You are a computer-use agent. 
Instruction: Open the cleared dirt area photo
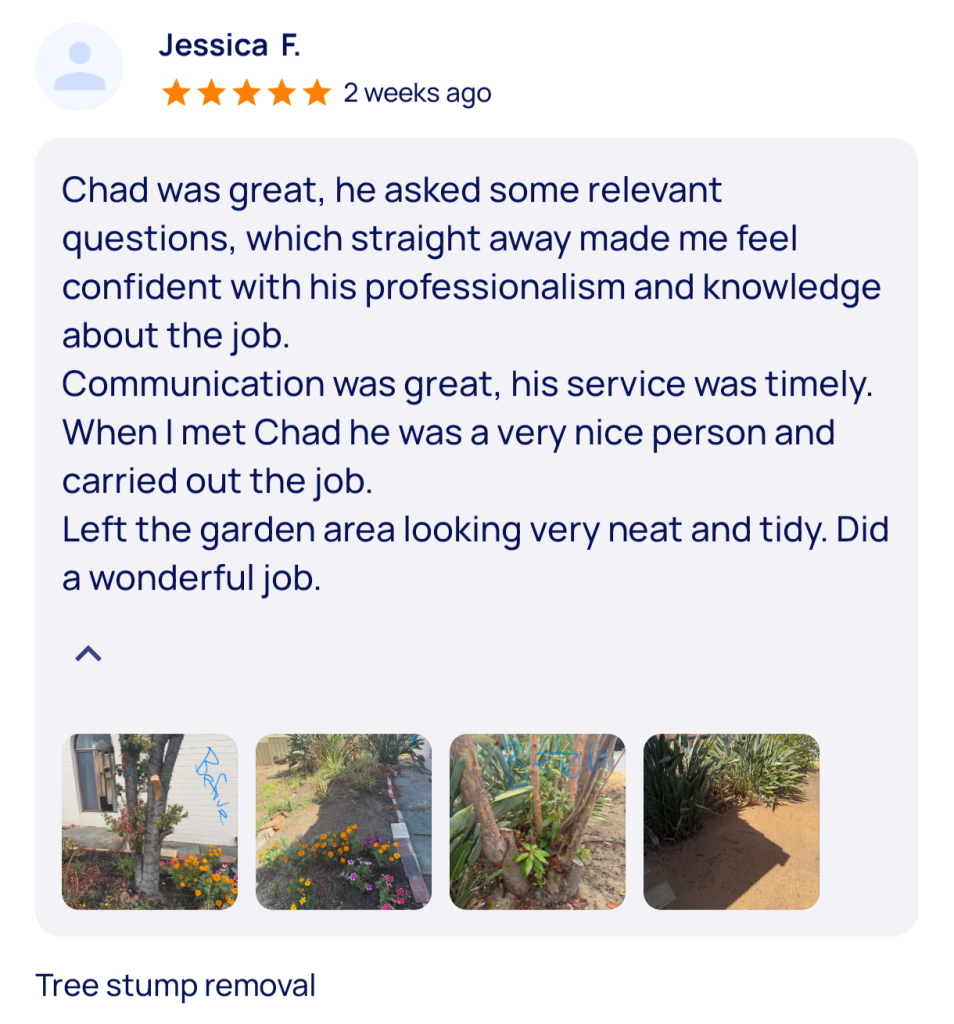[731, 821]
